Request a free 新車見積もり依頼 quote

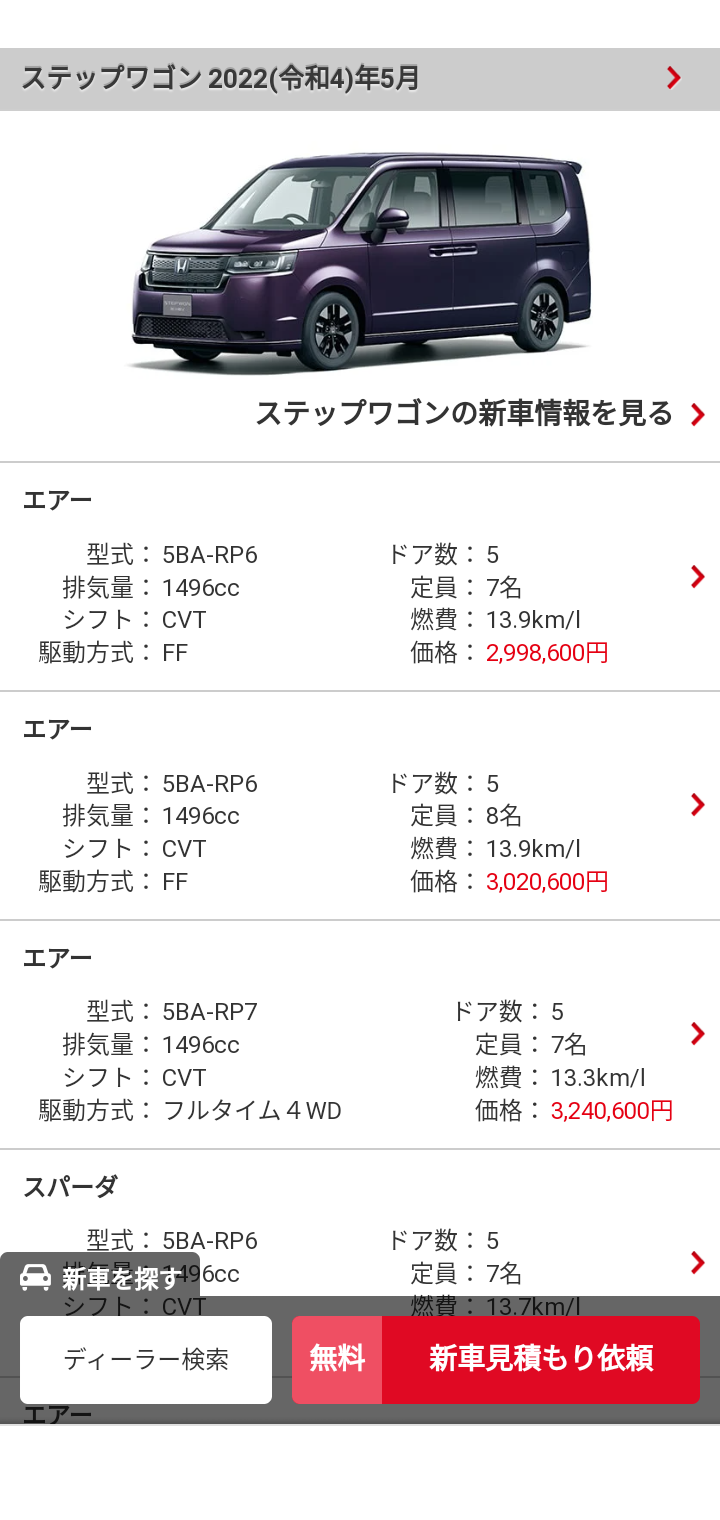pyautogui.click(x=496, y=1360)
